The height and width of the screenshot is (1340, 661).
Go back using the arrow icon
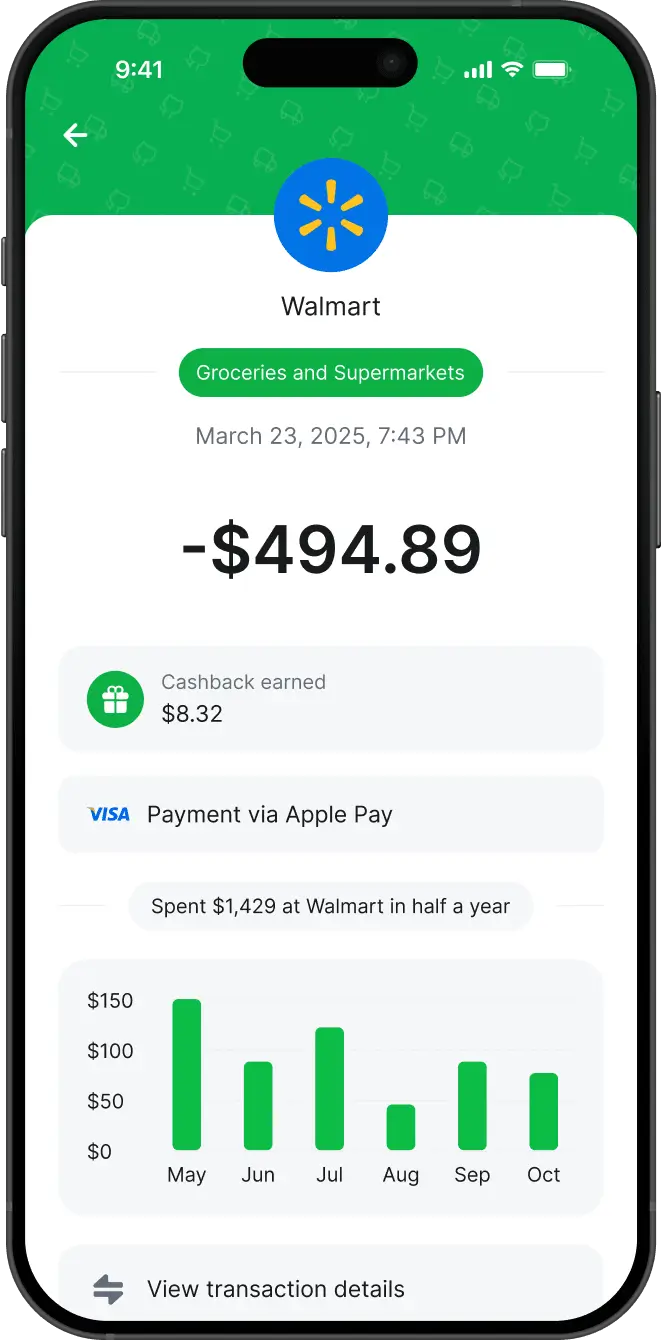point(75,135)
